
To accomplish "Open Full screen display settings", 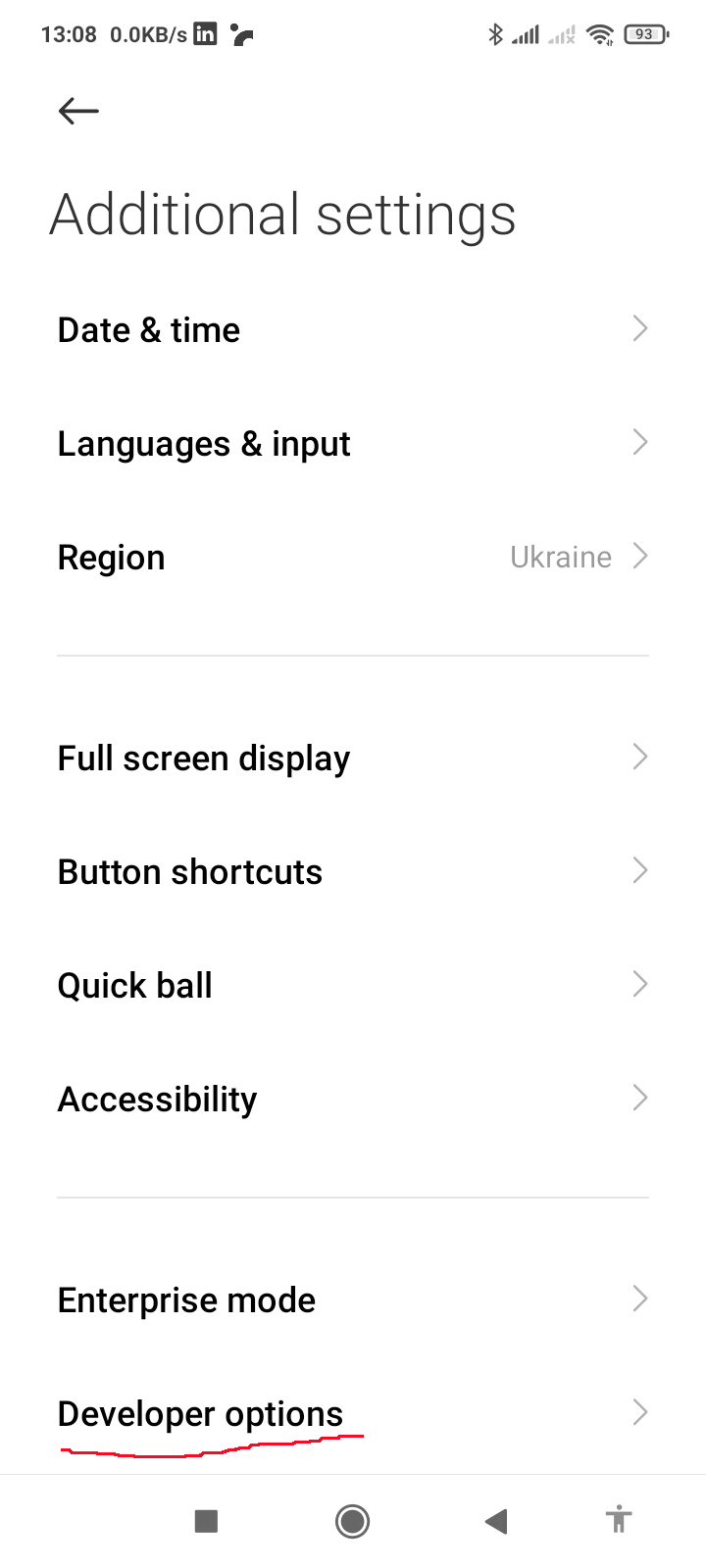I will (353, 759).
